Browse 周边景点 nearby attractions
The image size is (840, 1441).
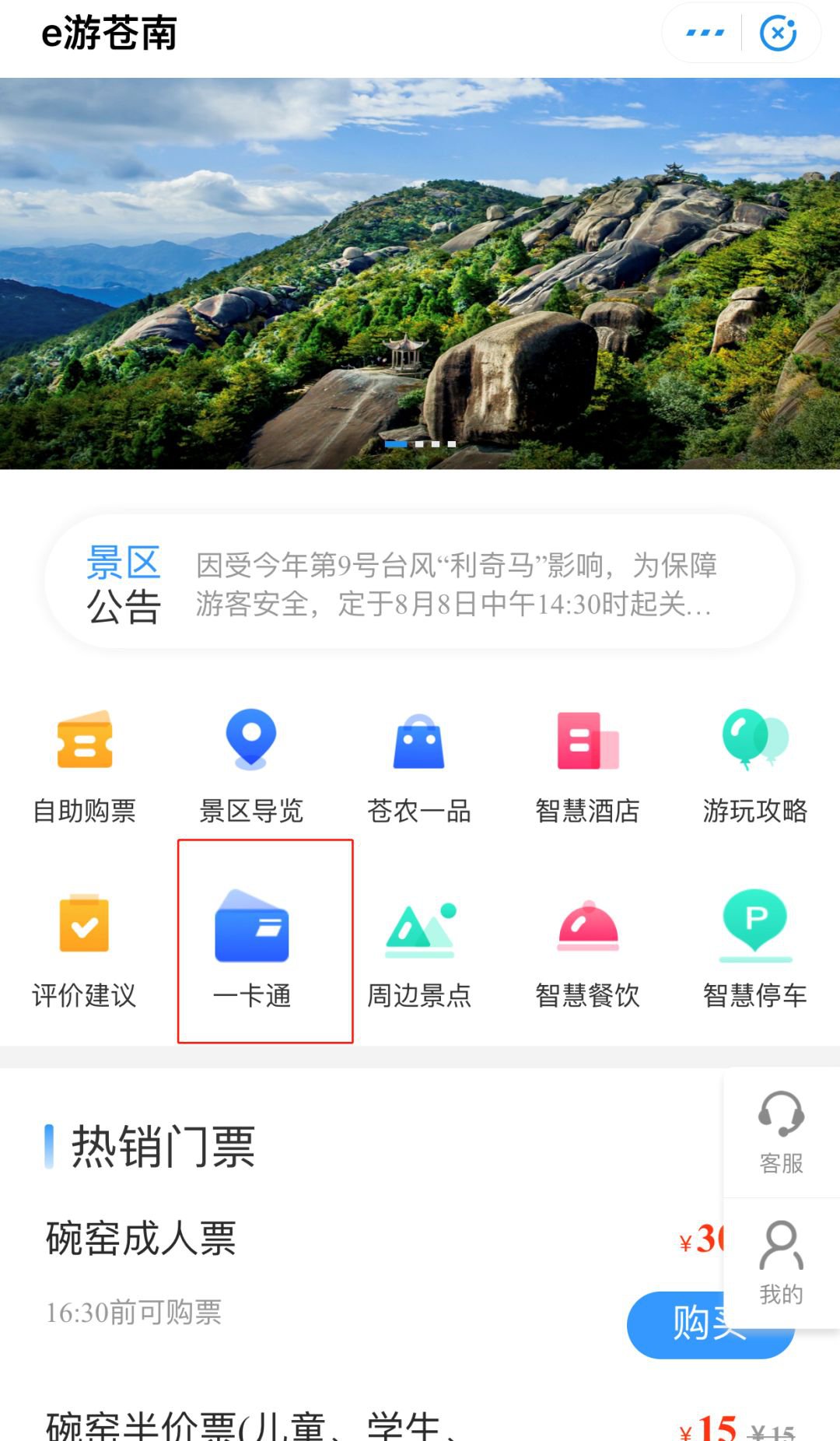419,949
